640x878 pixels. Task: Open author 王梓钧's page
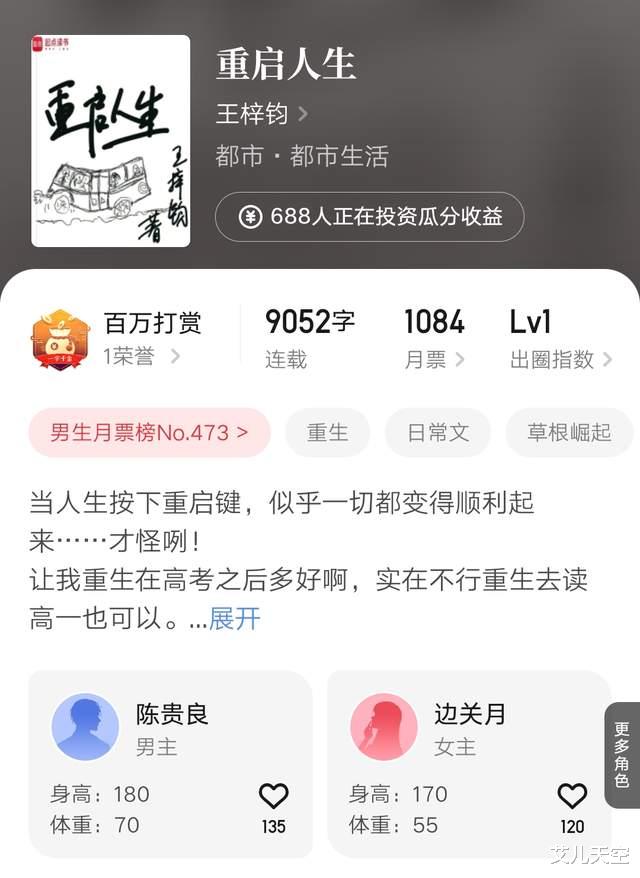262,113
